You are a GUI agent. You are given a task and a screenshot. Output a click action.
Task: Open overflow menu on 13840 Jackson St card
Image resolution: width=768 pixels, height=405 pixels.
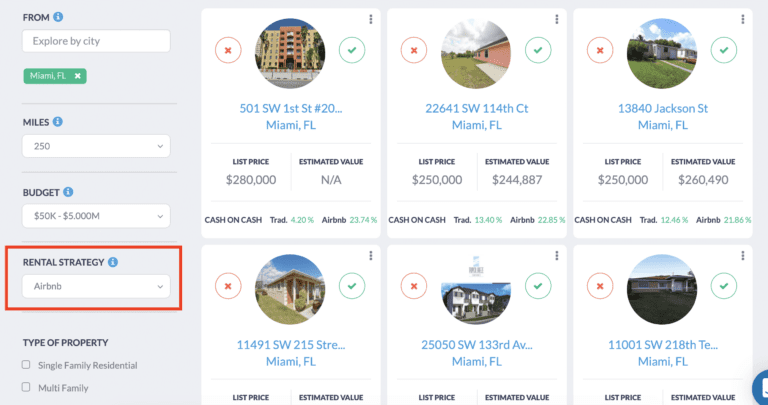pyautogui.click(x=742, y=19)
